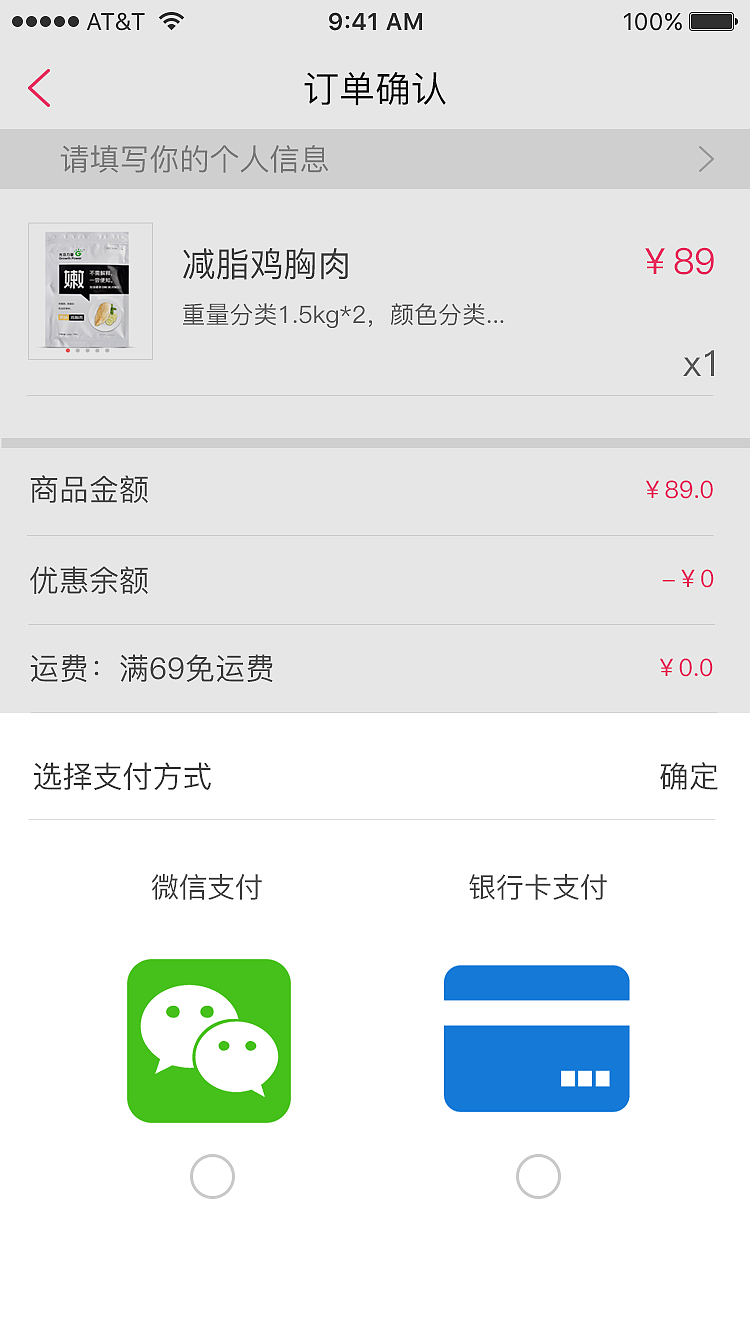The image size is (750, 1334).
Task: Choose WeChat Pay by ticking its circle
Action: click(x=211, y=1176)
